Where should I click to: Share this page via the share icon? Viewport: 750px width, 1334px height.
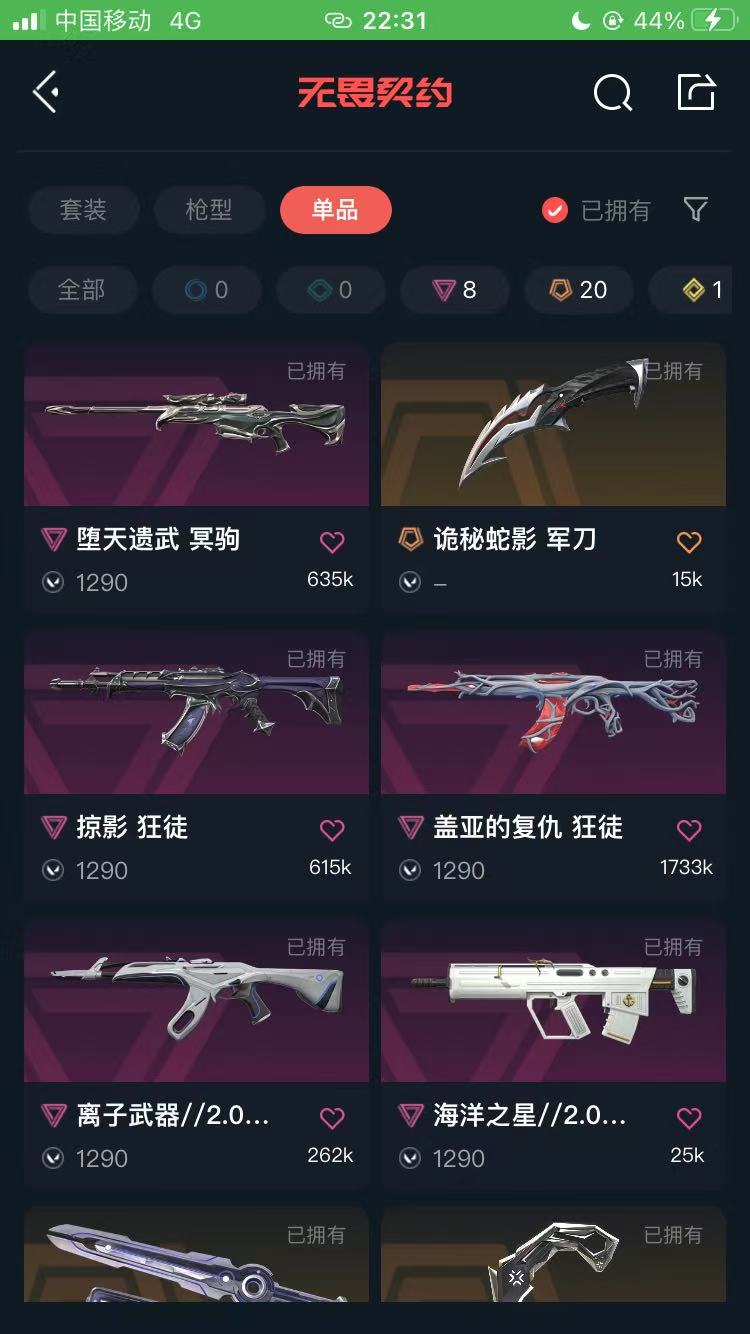(696, 92)
